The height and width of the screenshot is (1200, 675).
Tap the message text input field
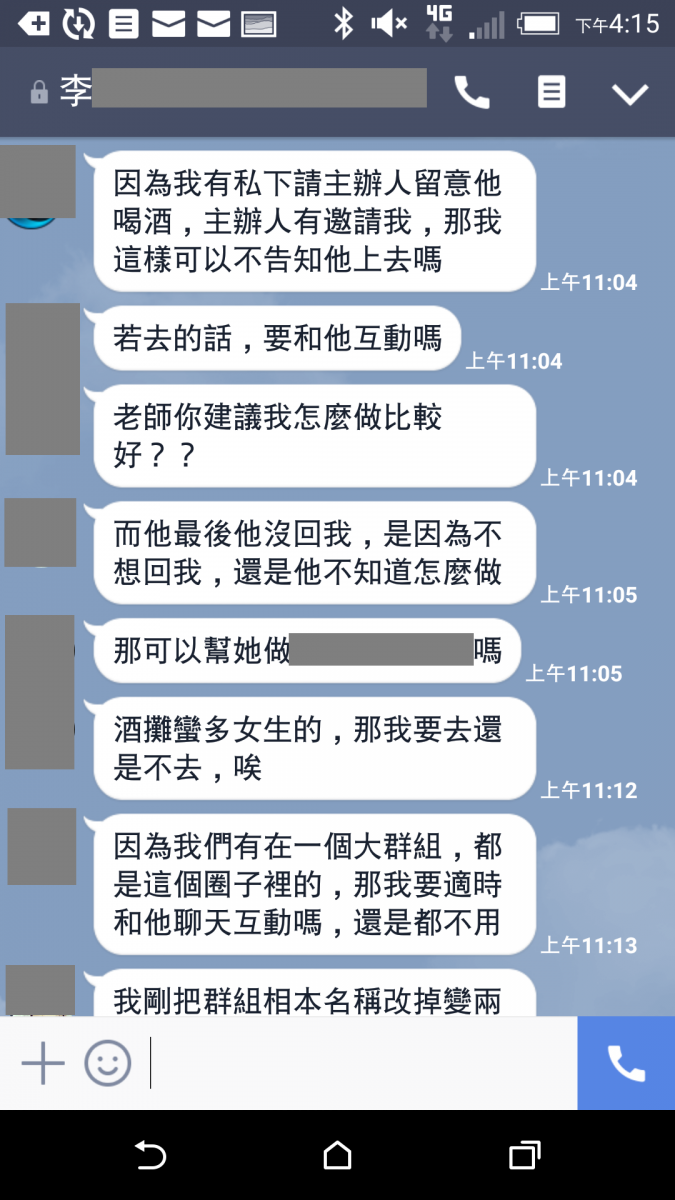360,1063
